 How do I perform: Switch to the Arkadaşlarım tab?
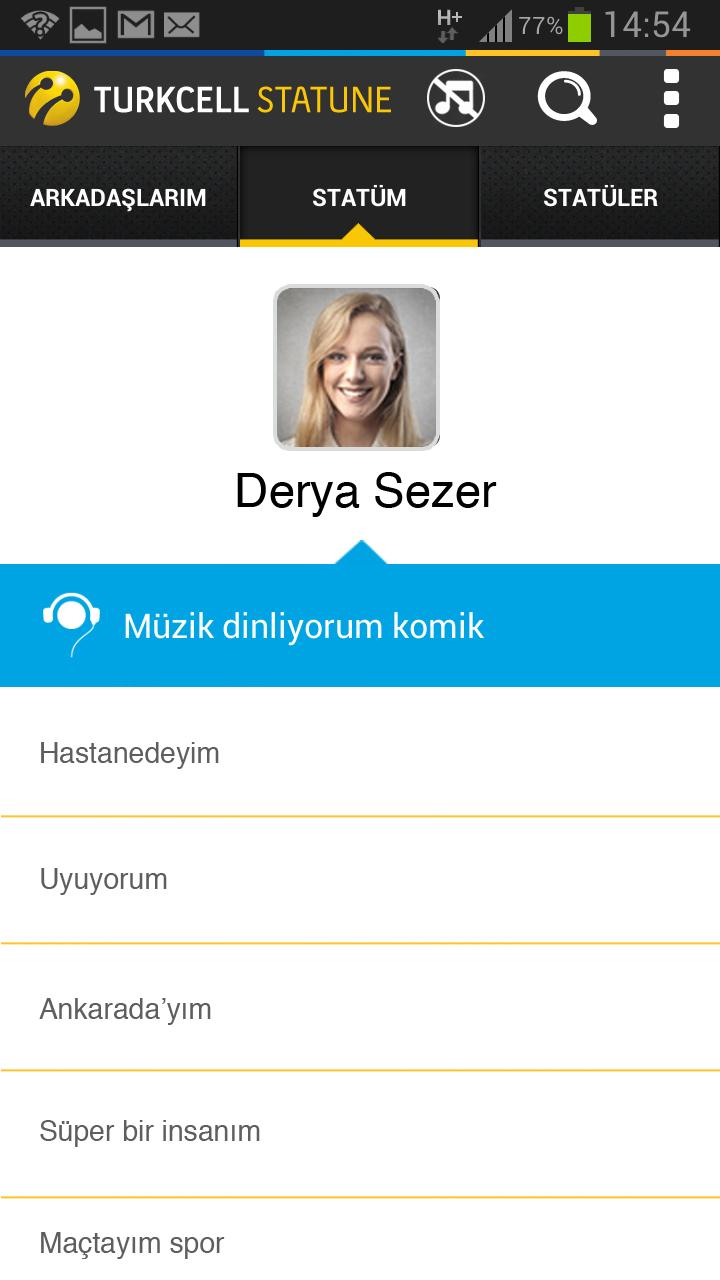point(118,197)
